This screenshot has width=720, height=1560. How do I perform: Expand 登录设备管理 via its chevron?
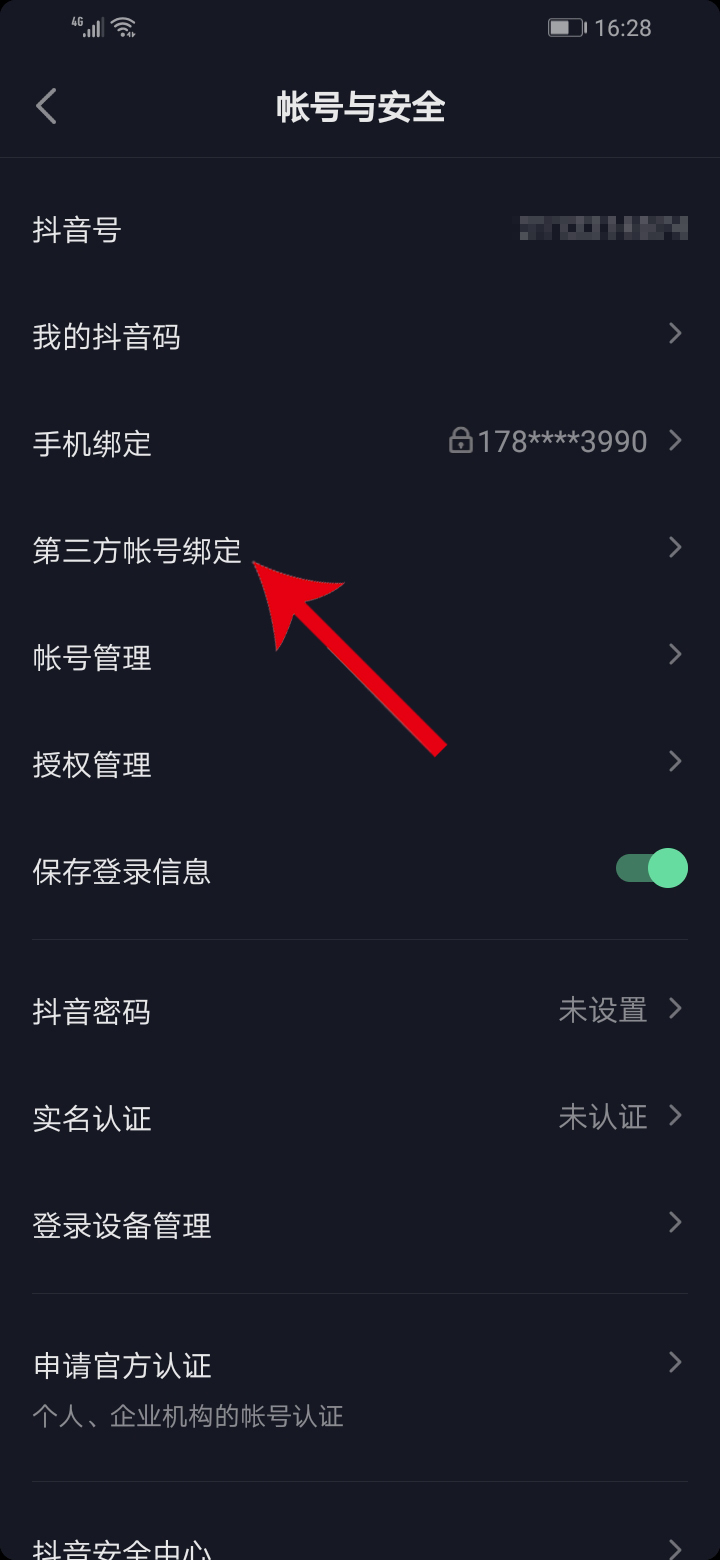pos(676,1222)
